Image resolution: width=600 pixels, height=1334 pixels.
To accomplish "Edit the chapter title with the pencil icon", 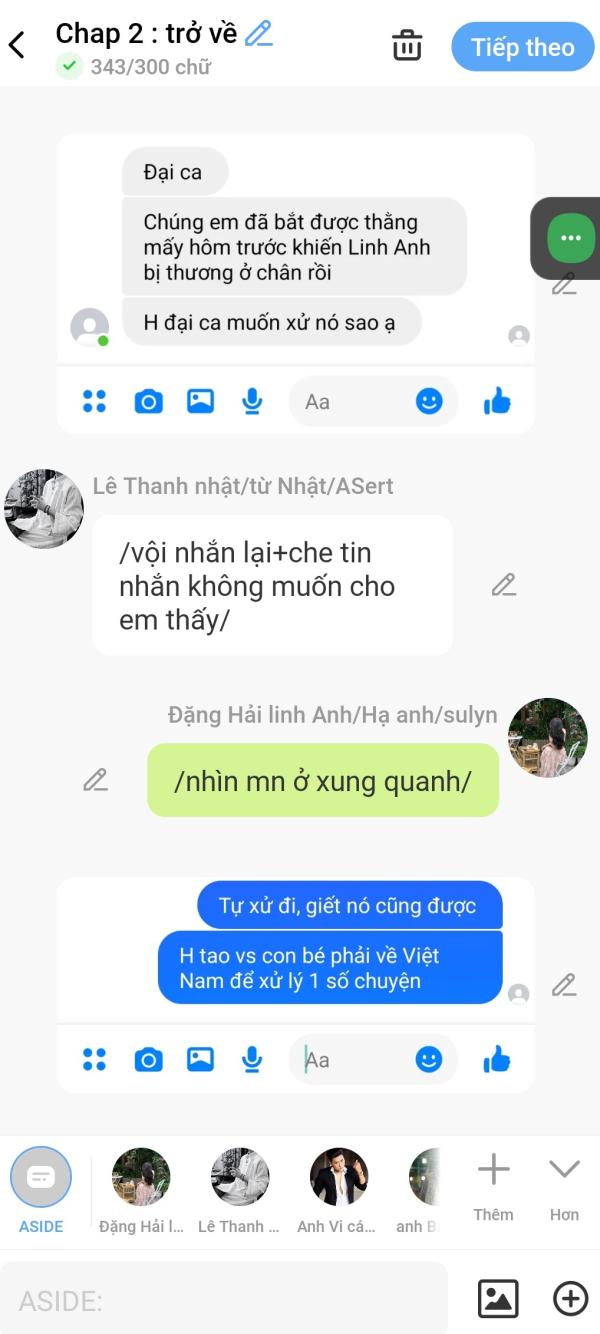I will (x=259, y=33).
